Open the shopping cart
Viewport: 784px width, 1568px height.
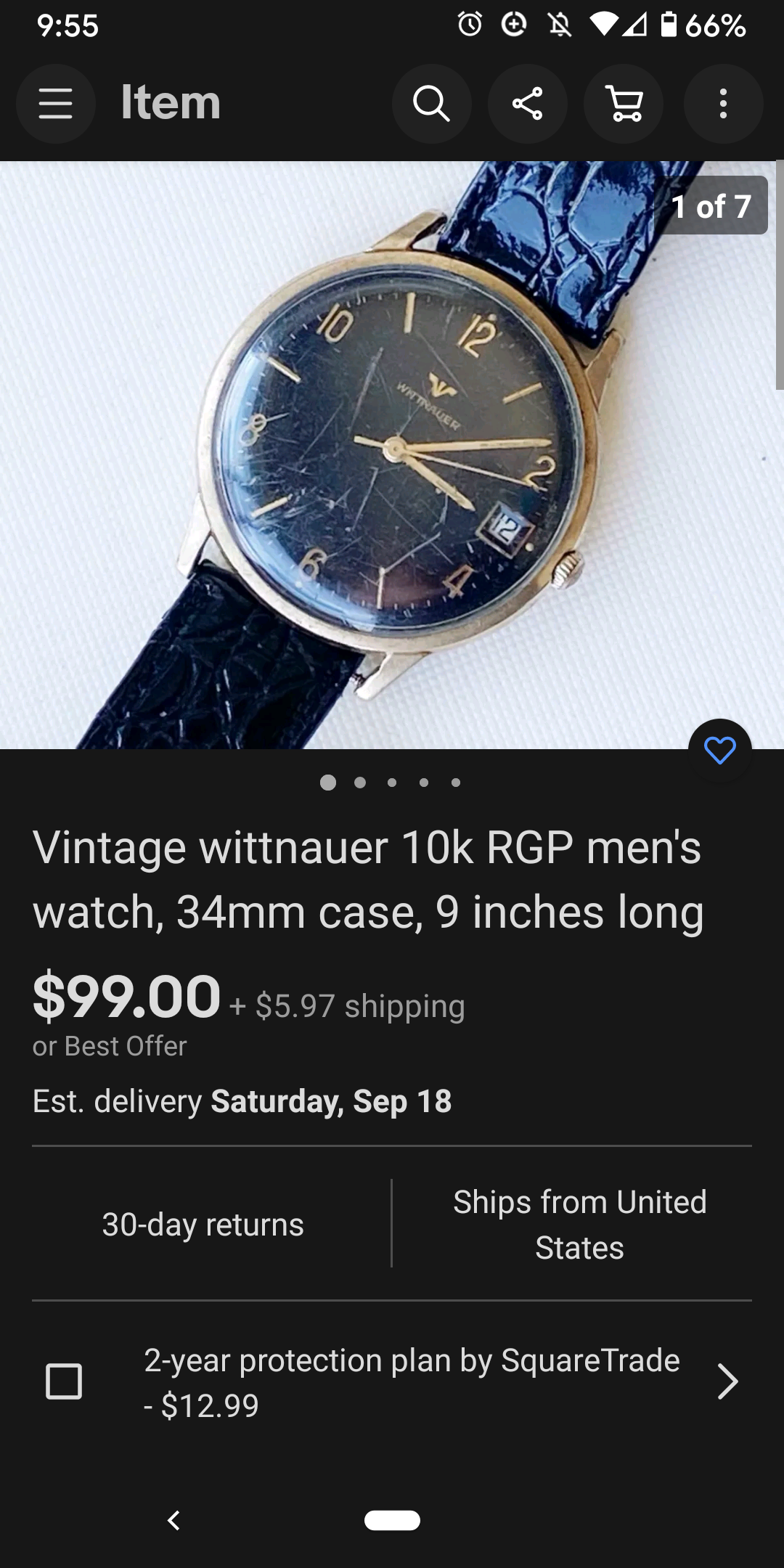coord(624,104)
